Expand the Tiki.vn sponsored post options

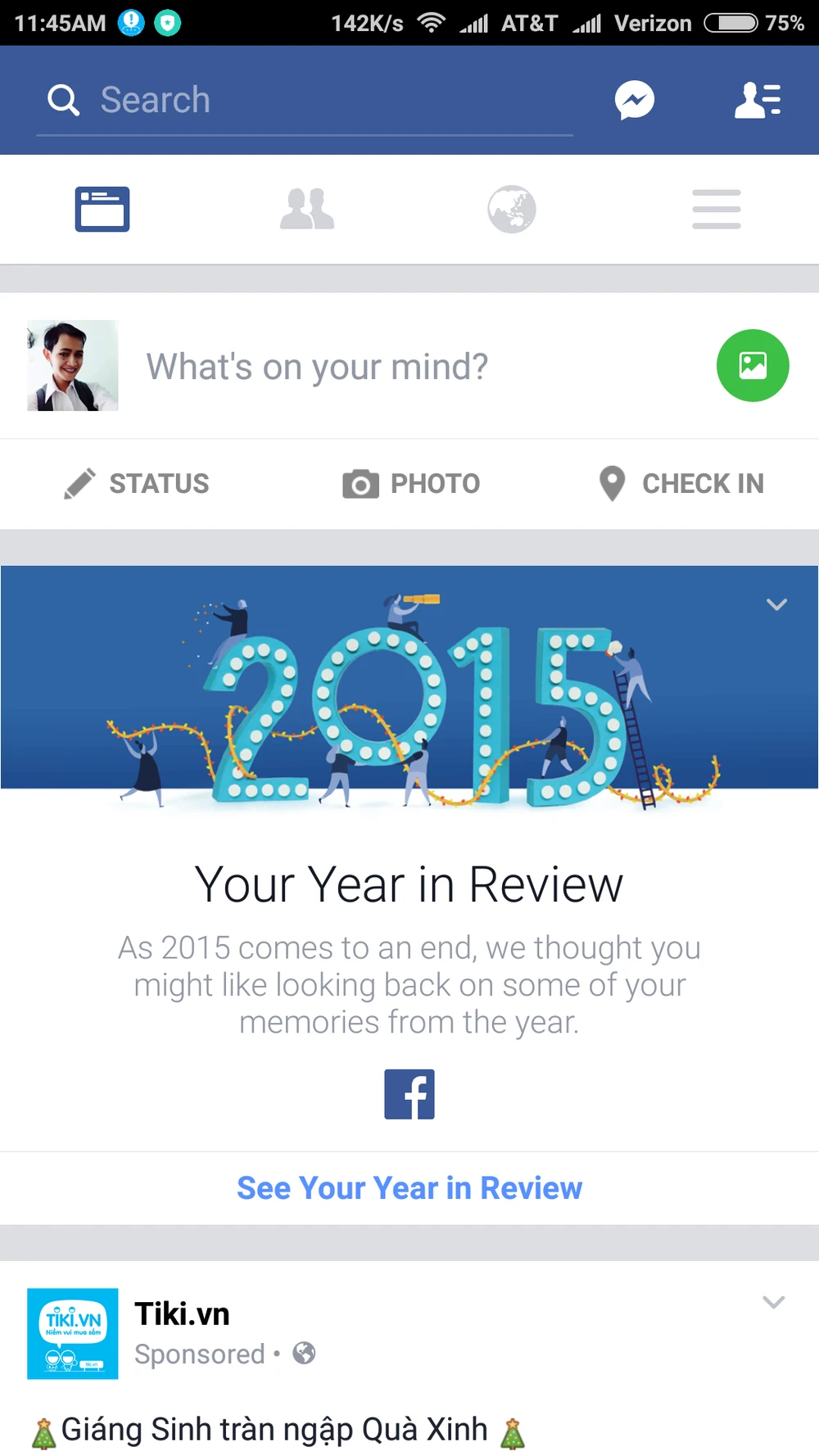click(773, 1302)
